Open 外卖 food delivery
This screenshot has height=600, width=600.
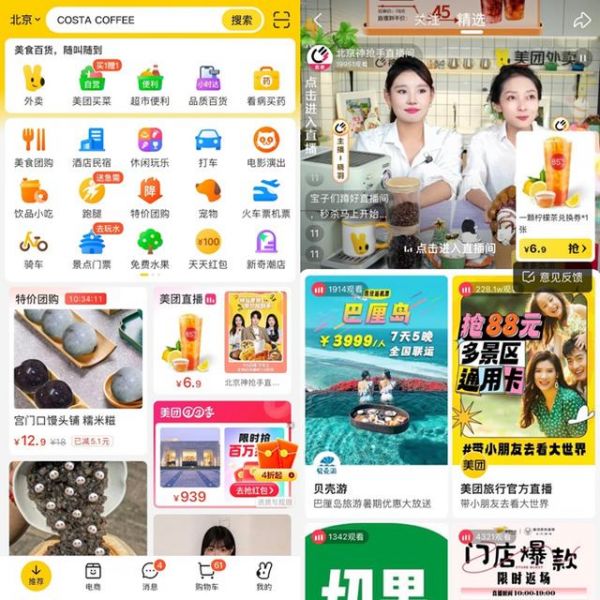pyautogui.click(x=33, y=84)
